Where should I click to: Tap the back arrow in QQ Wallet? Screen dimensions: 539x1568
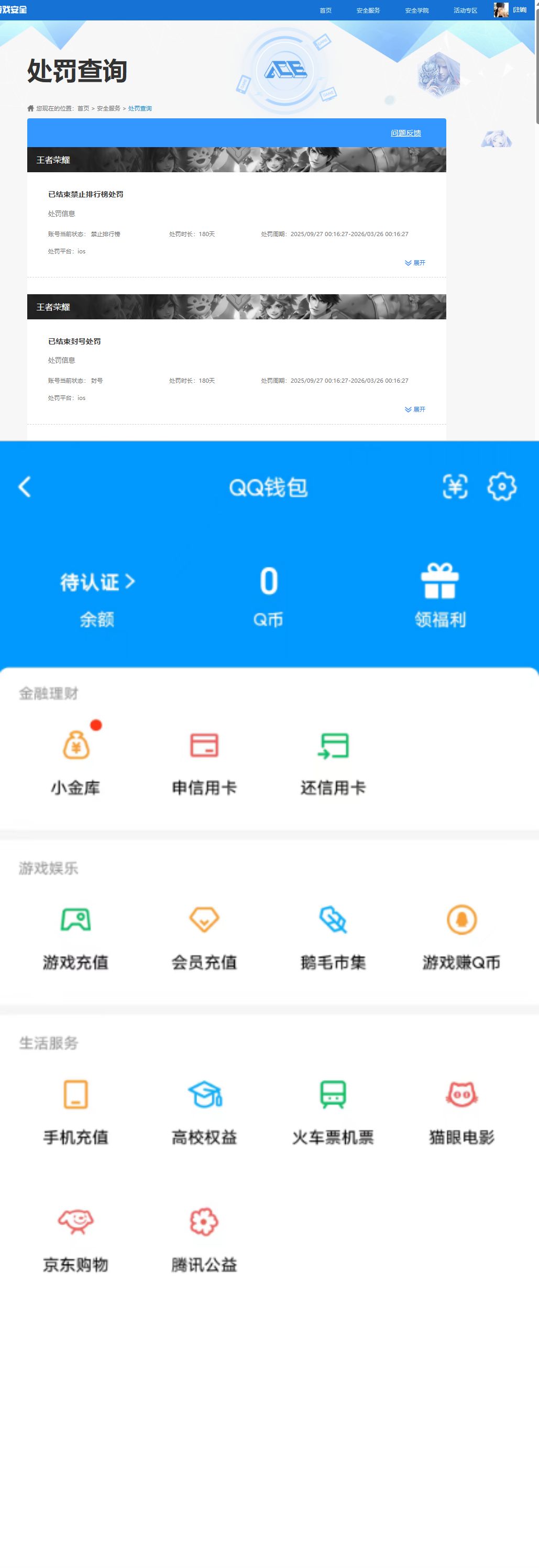[25, 486]
